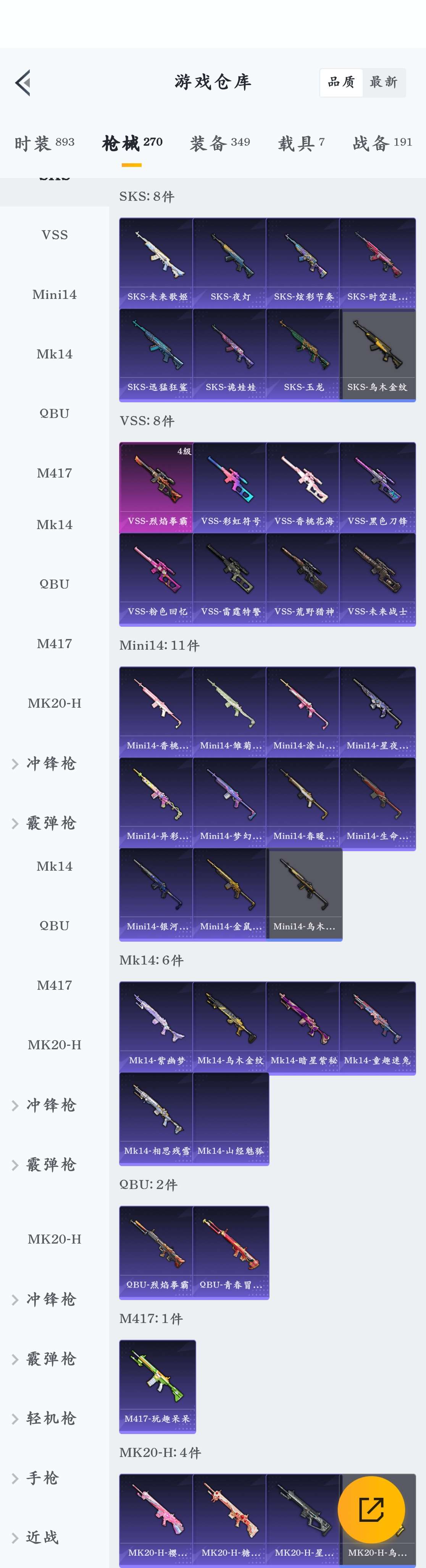Go back using the arrow icon
Image resolution: width=426 pixels, height=1568 pixels.
pos(23,83)
